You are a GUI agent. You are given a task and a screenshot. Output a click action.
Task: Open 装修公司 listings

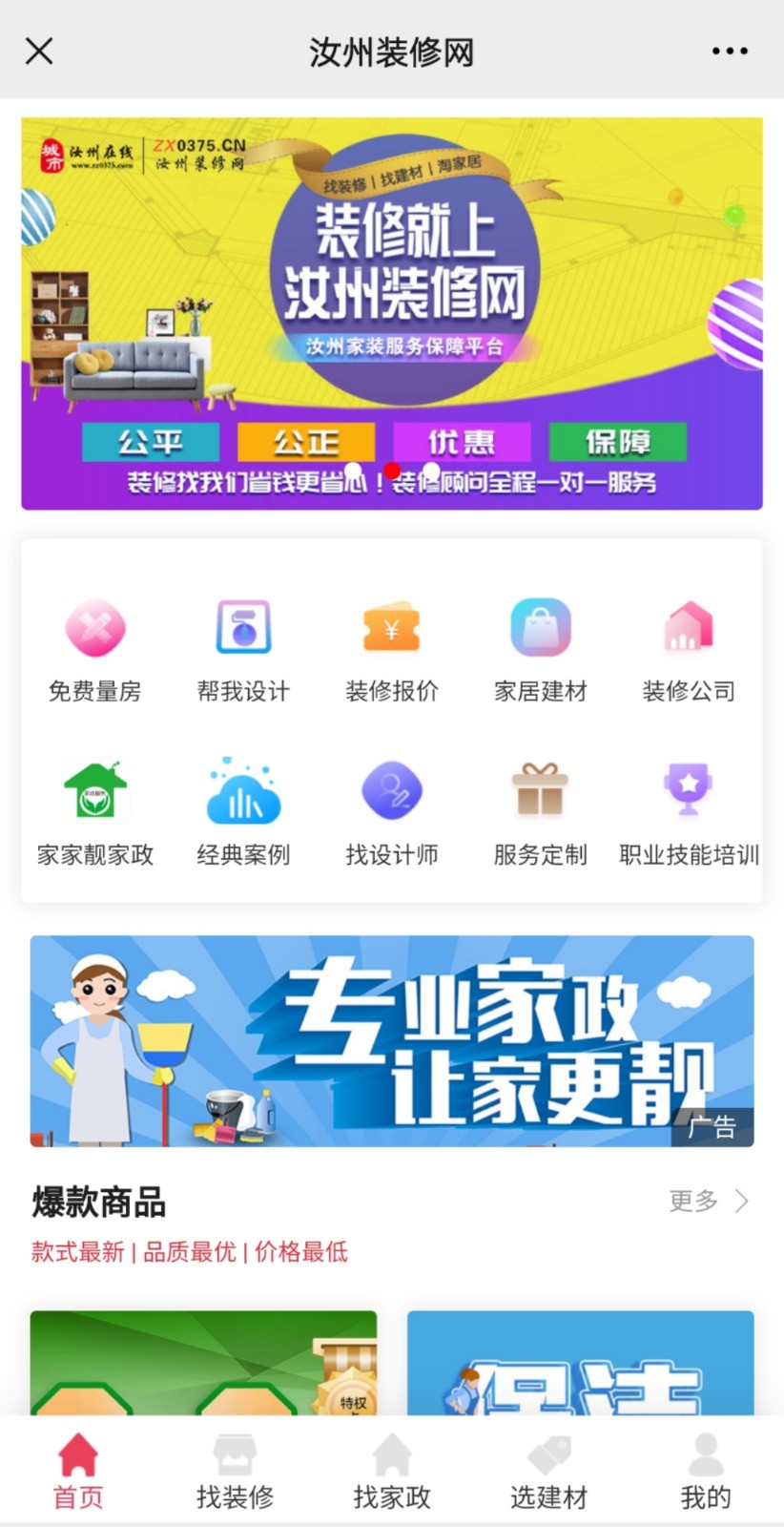pos(689,649)
